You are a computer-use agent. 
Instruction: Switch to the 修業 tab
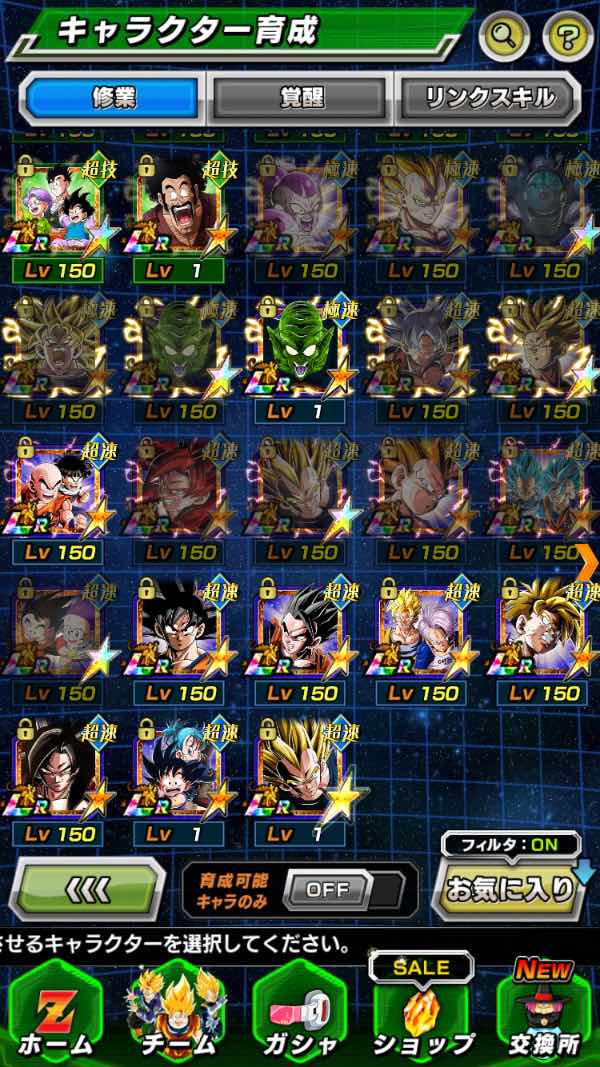coord(112,97)
